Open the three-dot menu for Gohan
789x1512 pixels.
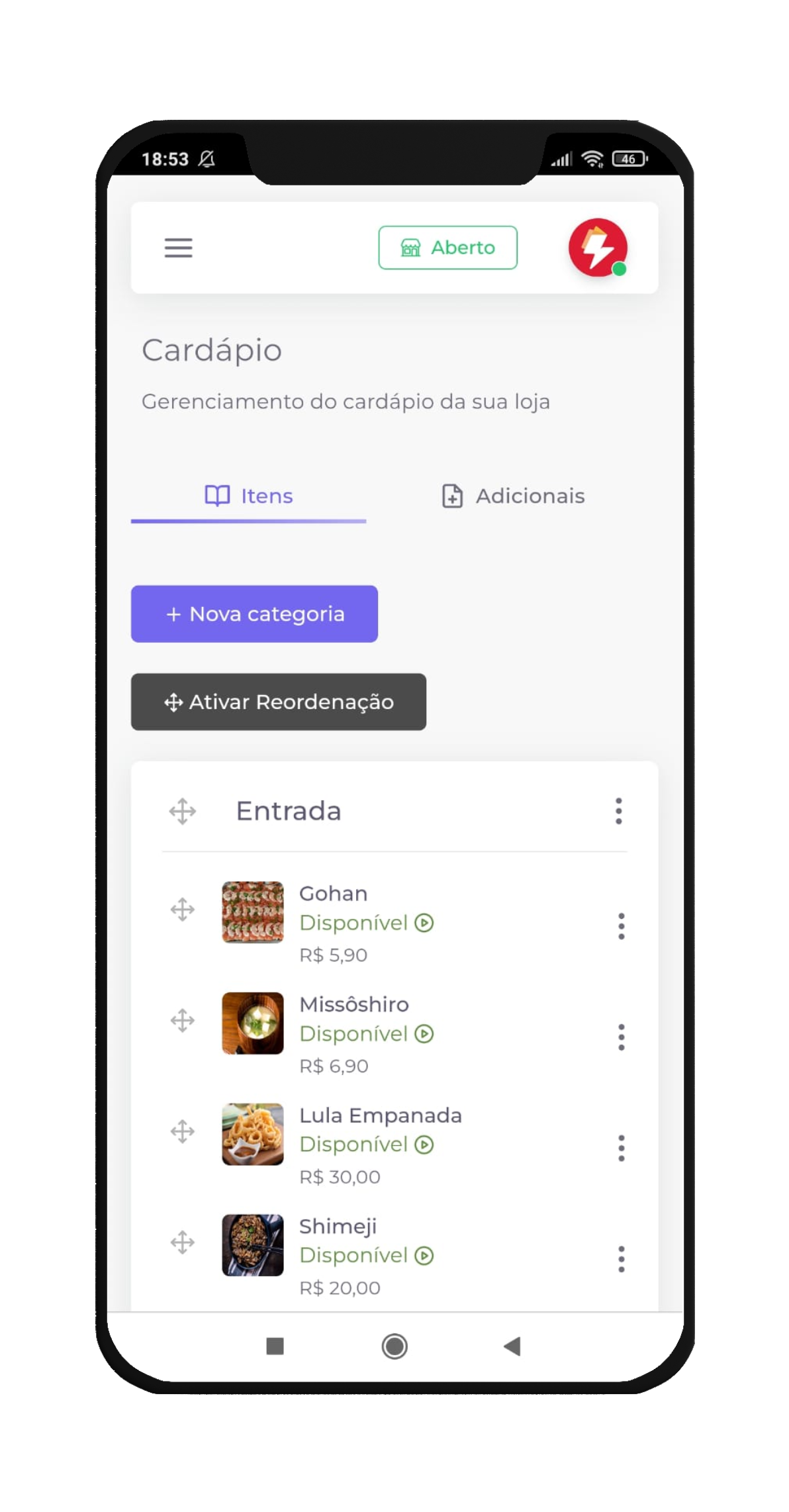[621, 925]
